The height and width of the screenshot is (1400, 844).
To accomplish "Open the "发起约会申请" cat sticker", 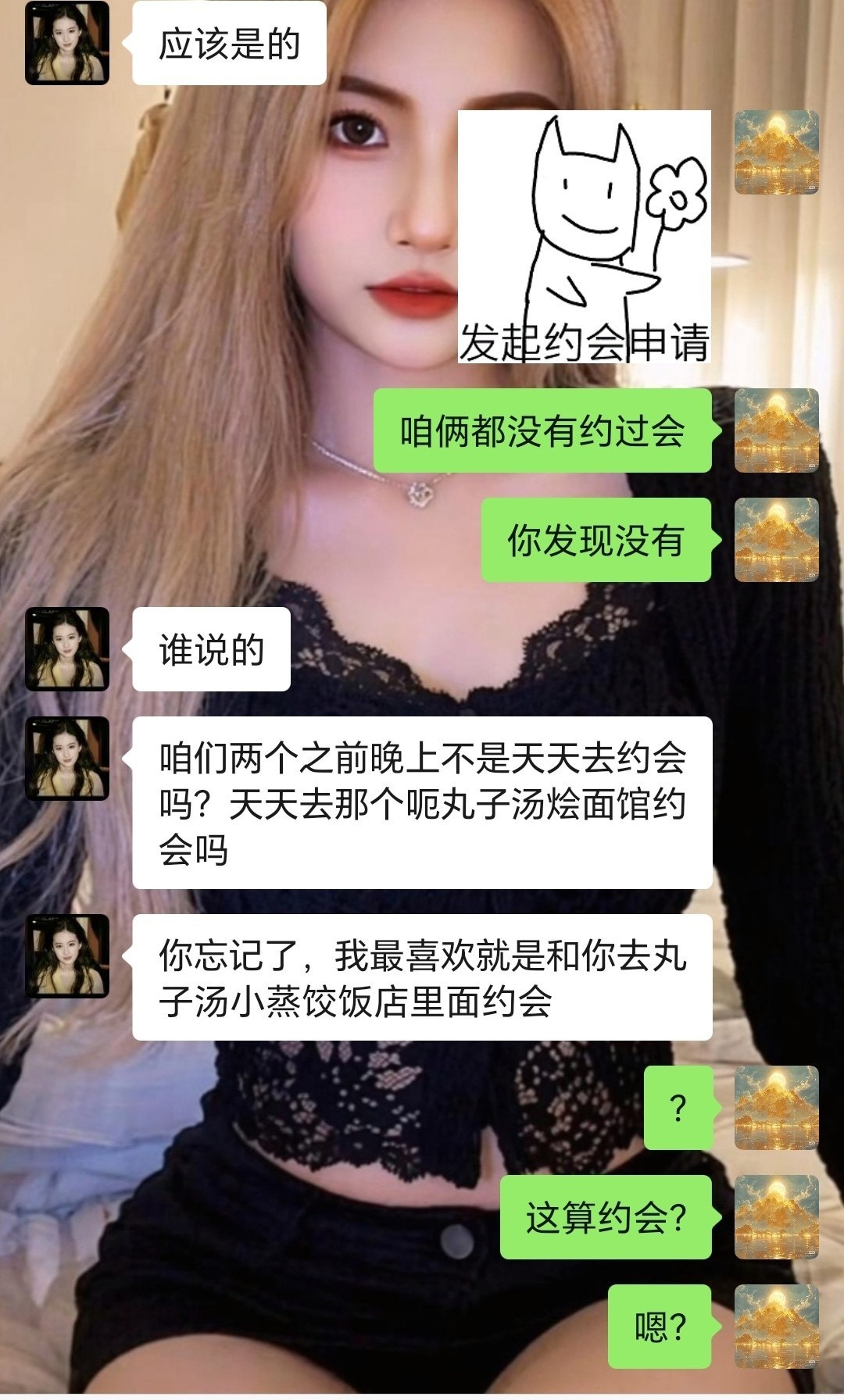I will coord(584,236).
